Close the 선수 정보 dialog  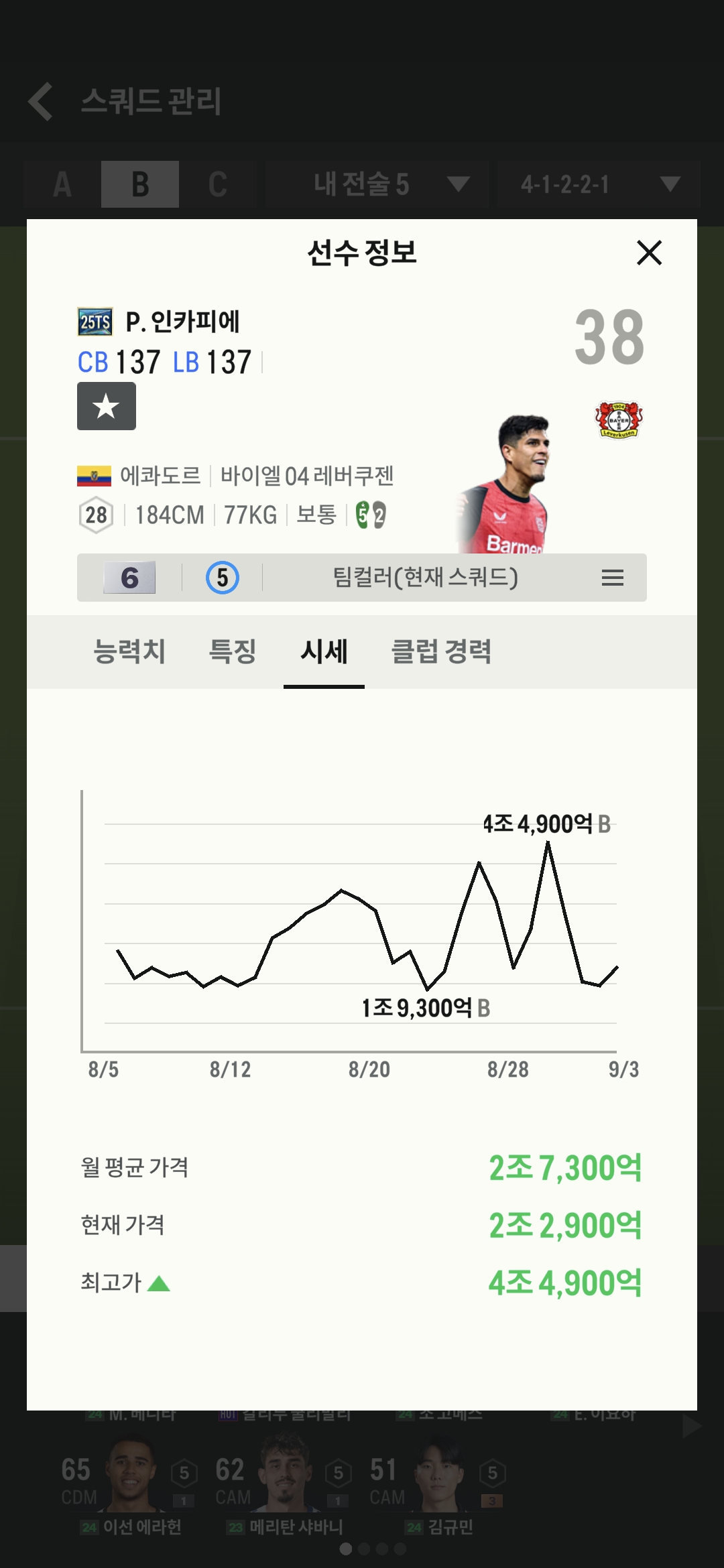649,253
